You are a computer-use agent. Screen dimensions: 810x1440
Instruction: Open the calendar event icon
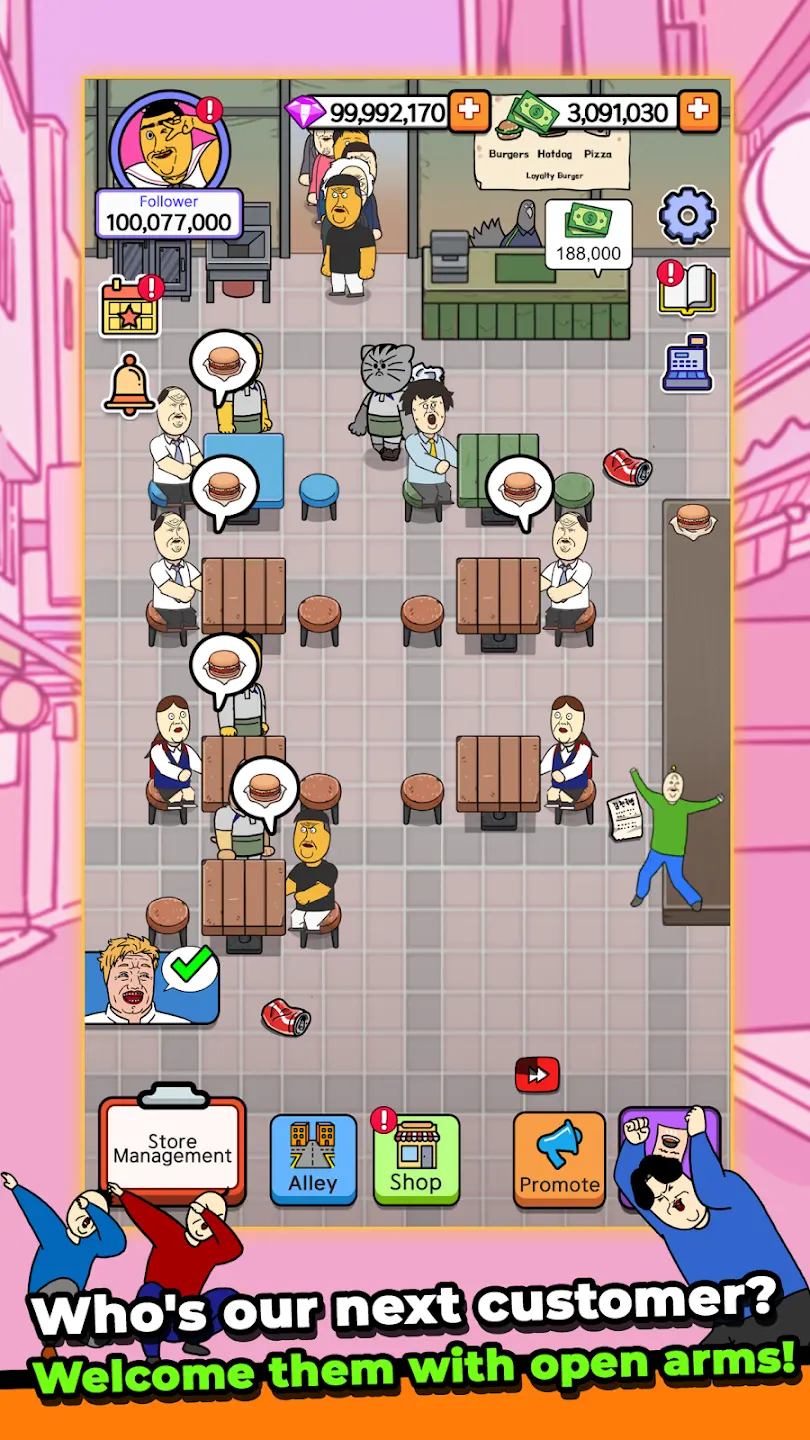coord(132,306)
